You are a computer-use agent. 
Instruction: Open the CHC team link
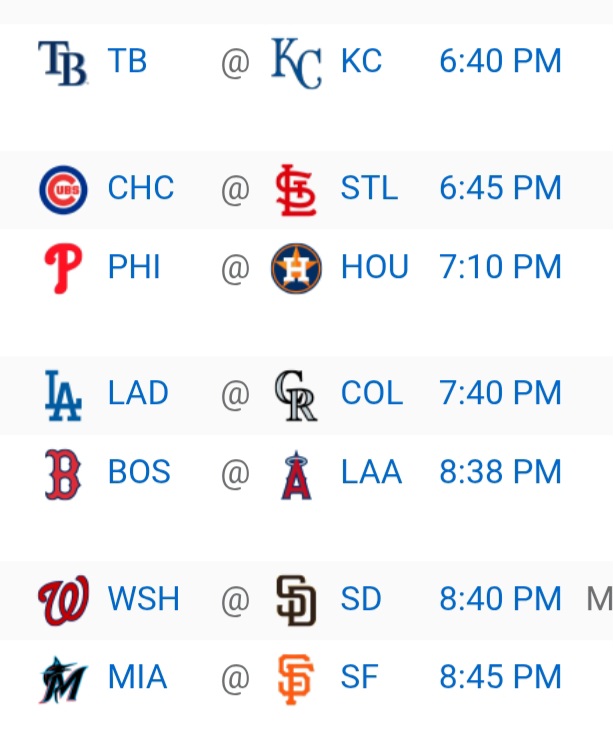pyautogui.click(x=140, y=188)
